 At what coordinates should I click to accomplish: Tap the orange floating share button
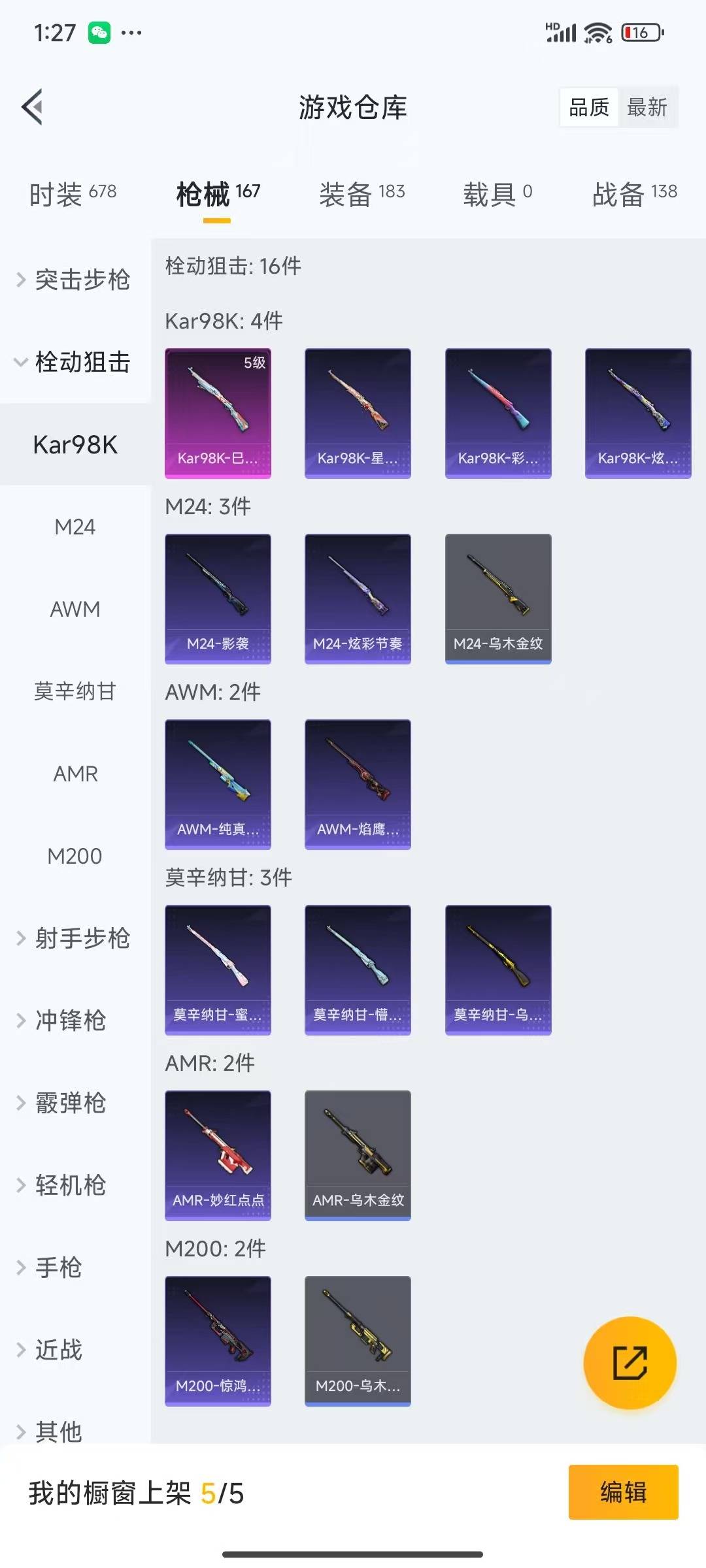tap(630, 1363)
